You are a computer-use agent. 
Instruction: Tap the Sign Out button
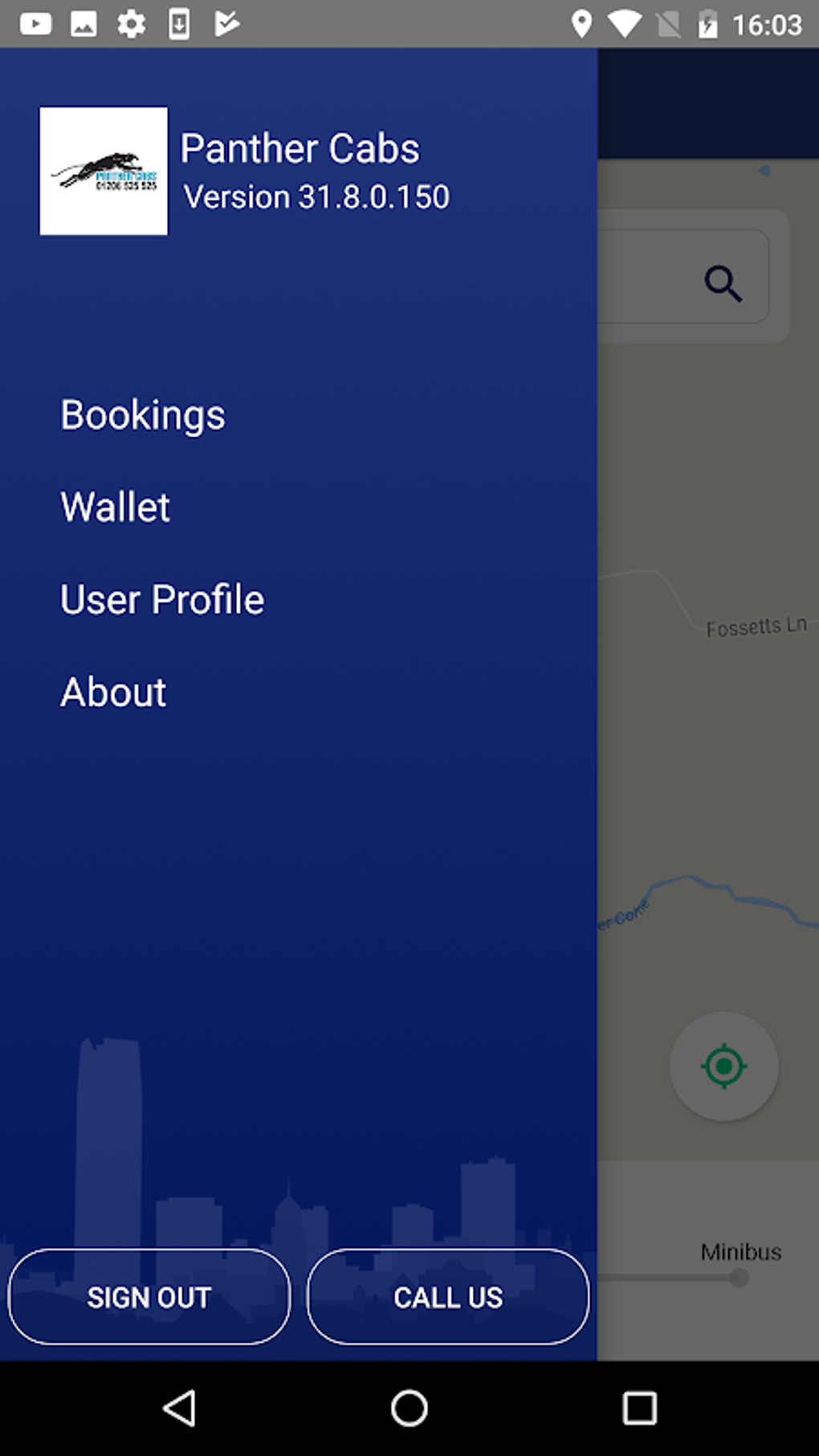click(x=149, y=1296)
